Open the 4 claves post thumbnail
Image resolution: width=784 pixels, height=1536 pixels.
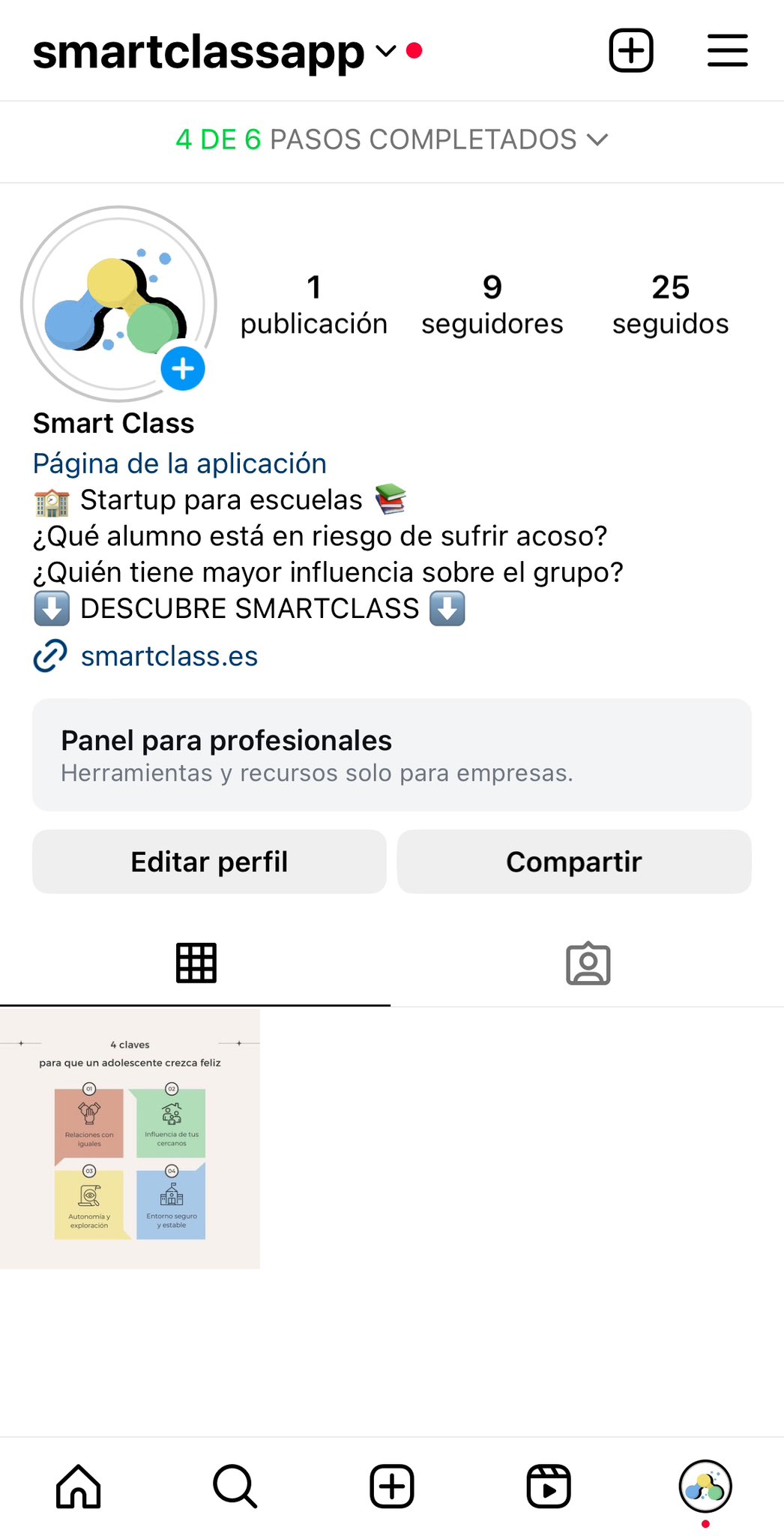tap(130, 1138)
